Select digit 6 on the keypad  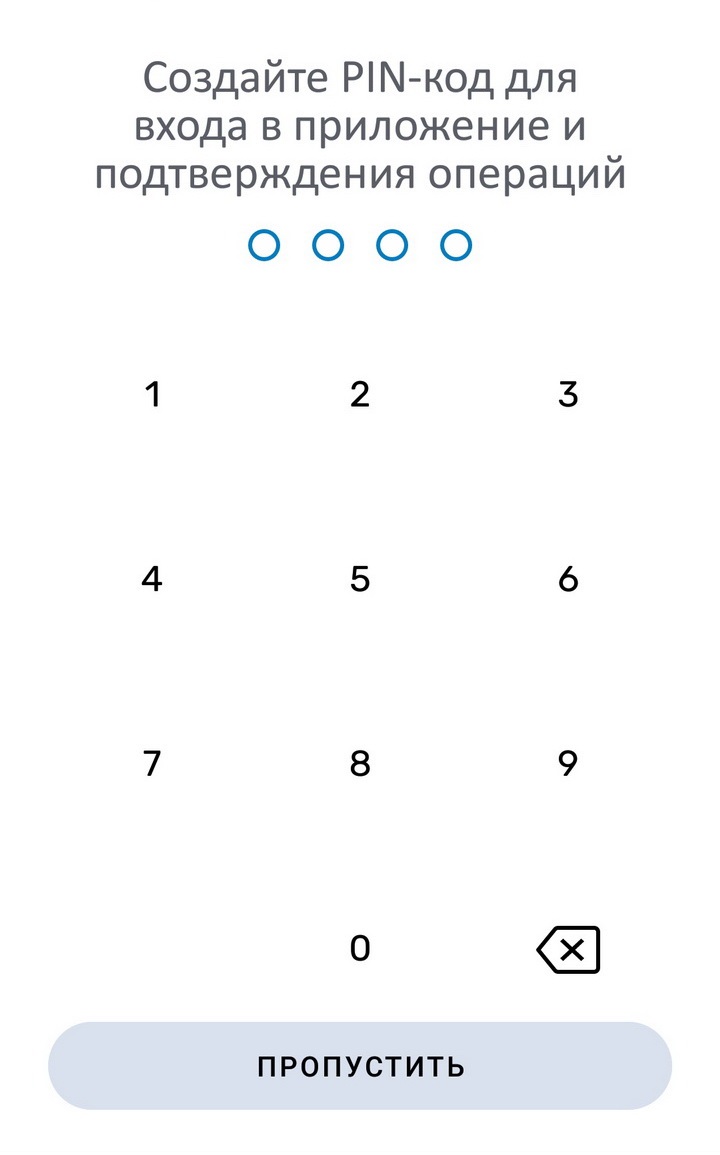point(567,579)
